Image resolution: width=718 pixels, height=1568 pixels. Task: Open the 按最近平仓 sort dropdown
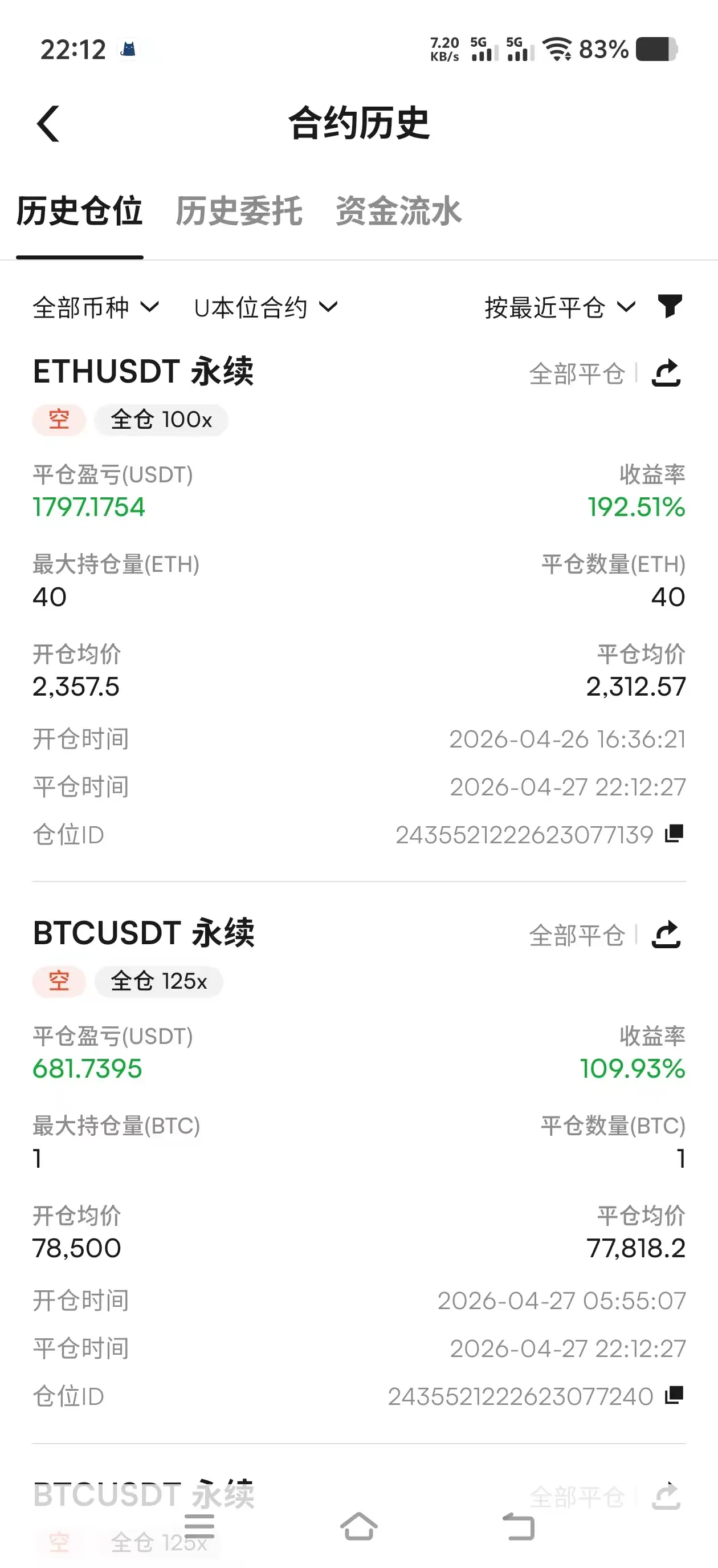click(x=560, y=307)
